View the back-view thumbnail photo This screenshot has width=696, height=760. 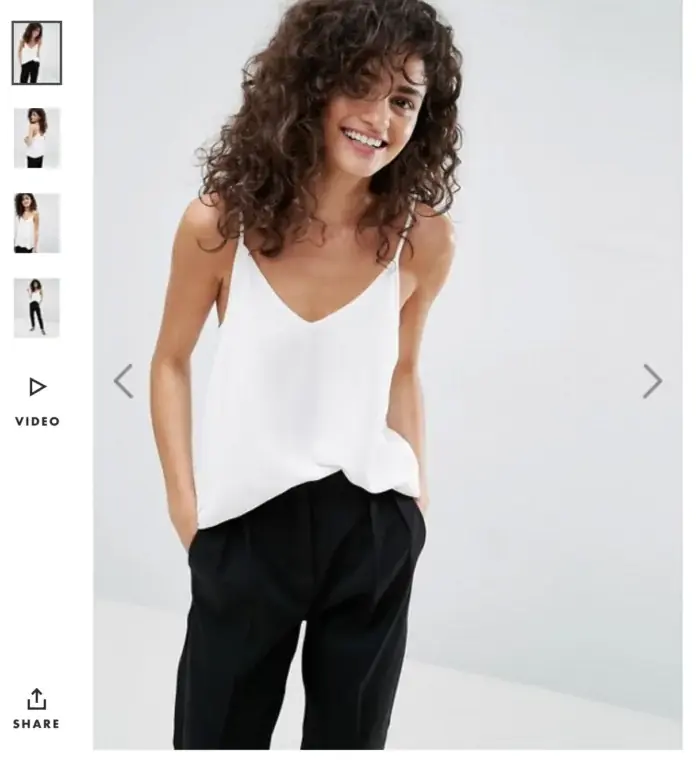click(37, 138)
